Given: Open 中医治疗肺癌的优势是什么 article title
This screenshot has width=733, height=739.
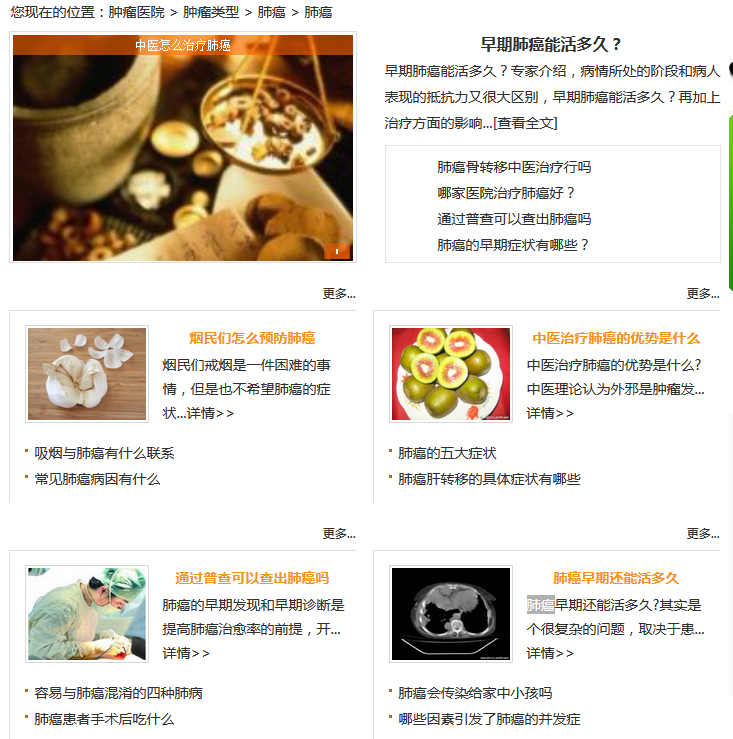Looking at the screenshot, I should (615, 338).
